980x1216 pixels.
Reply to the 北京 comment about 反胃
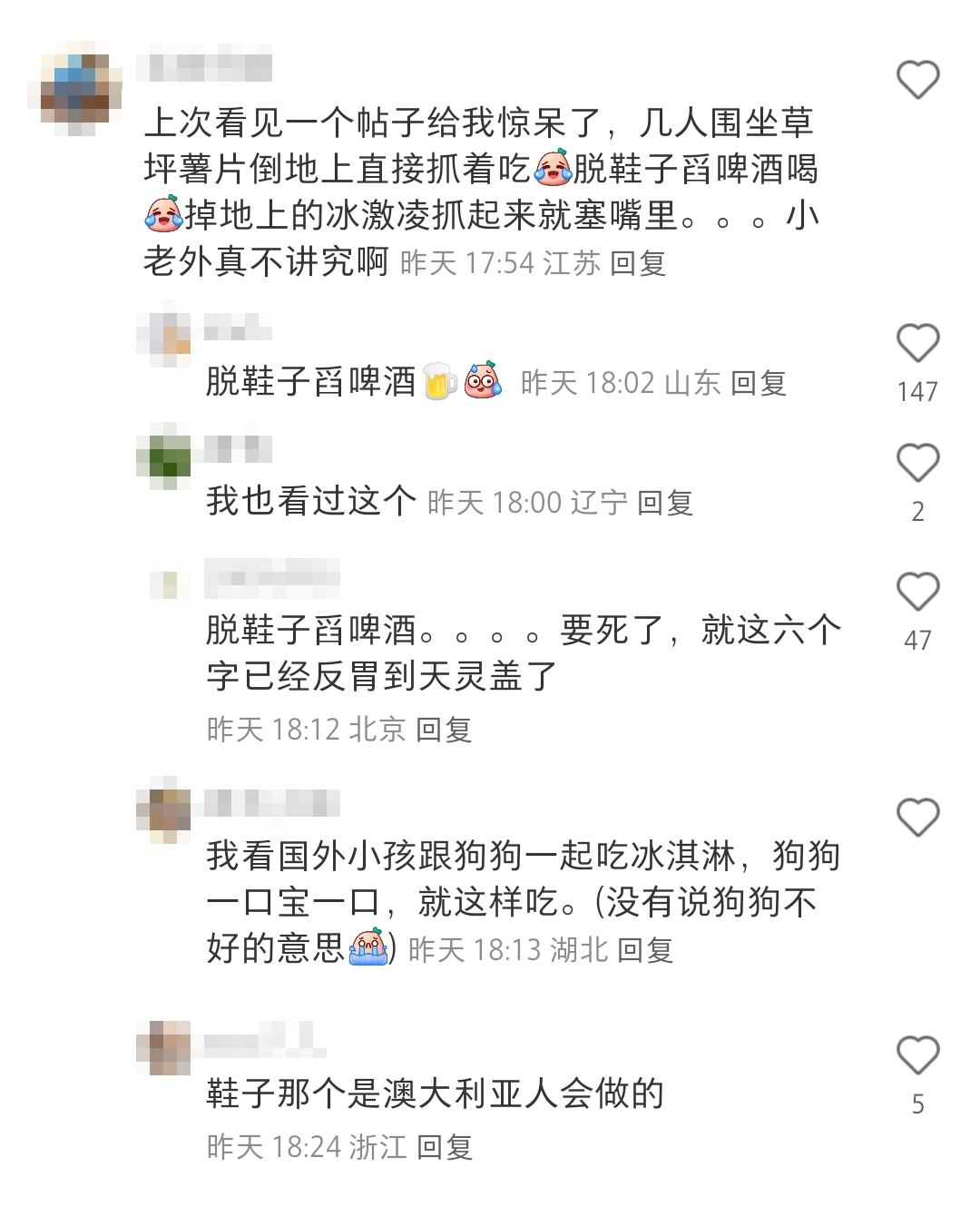[444, 729]
